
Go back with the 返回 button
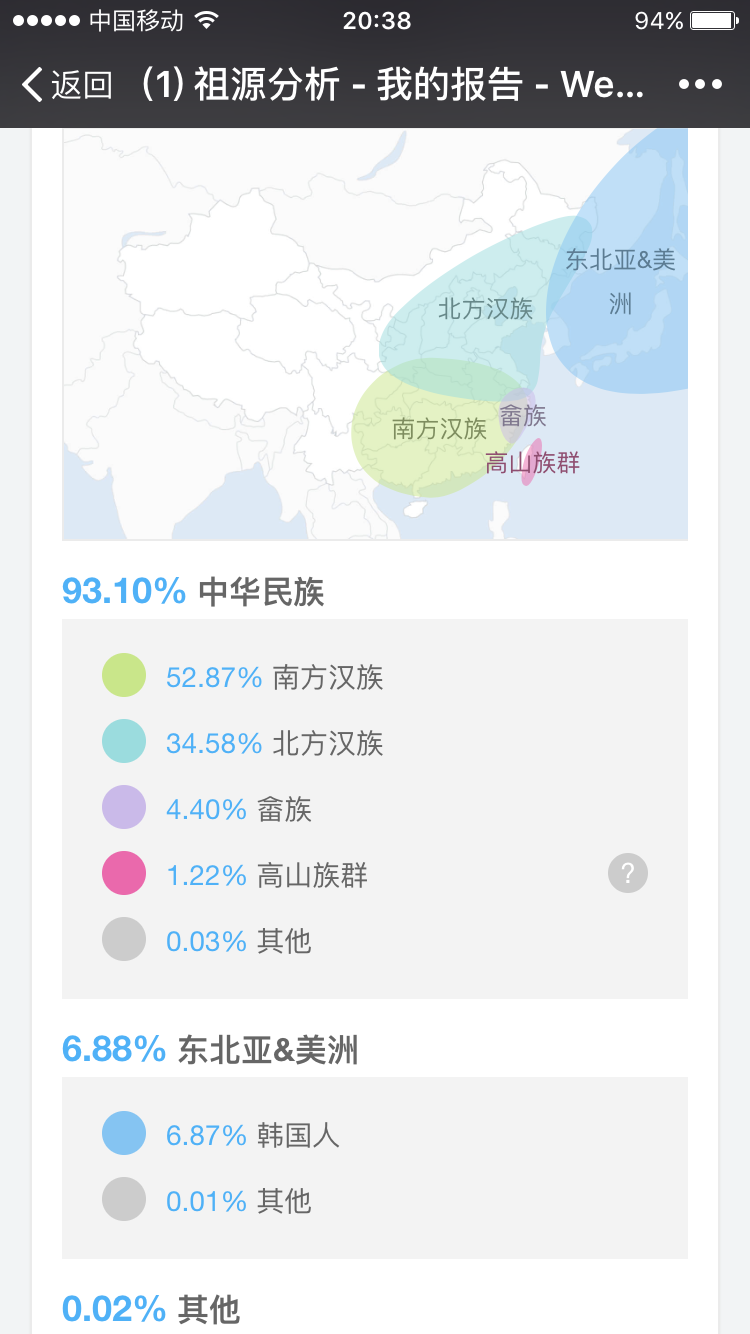coord(67,85)
